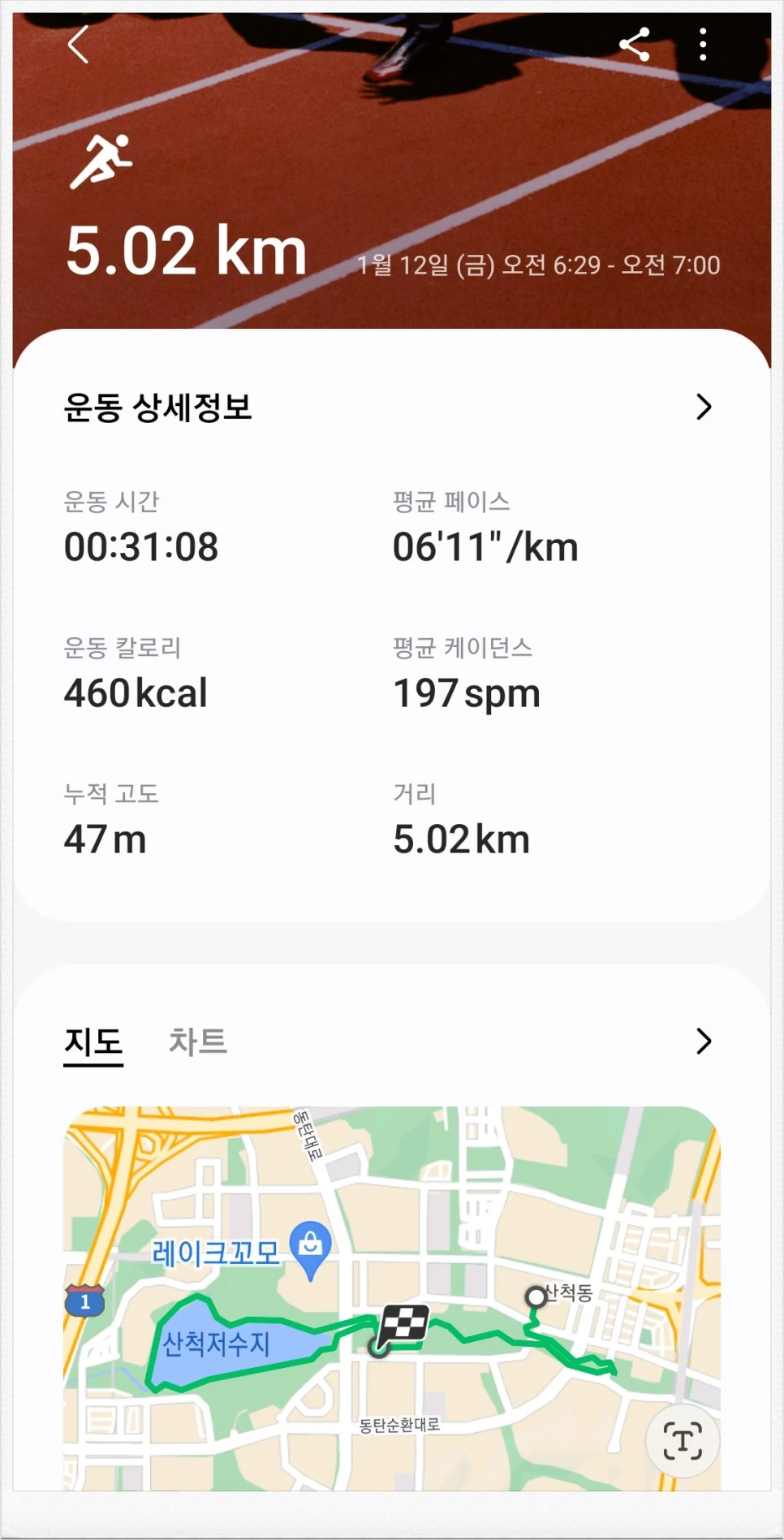
Task: Open 운동 상세정보 workout details
Action: coord(703,407)
